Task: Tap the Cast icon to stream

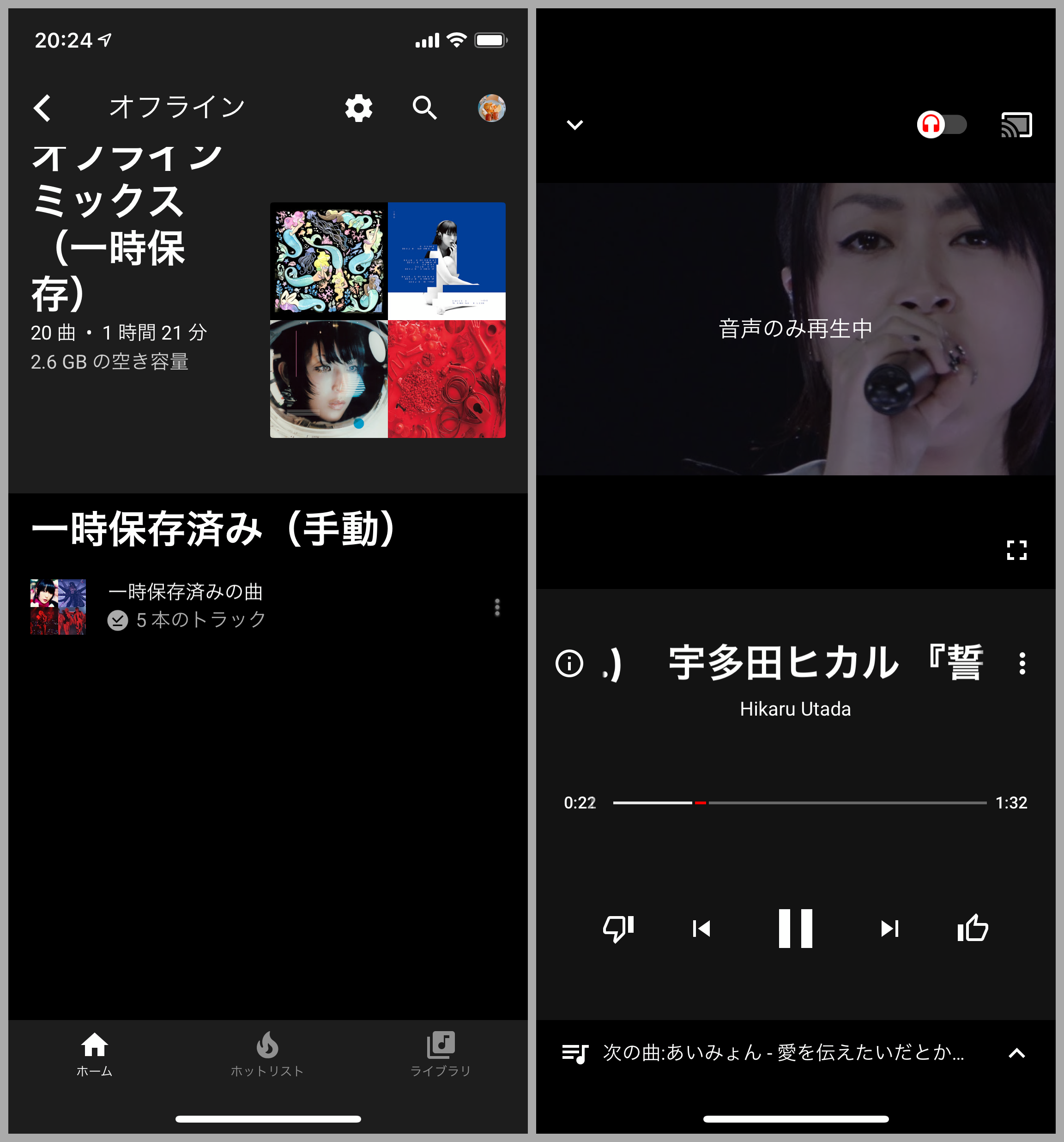Action: point(1016,125)
